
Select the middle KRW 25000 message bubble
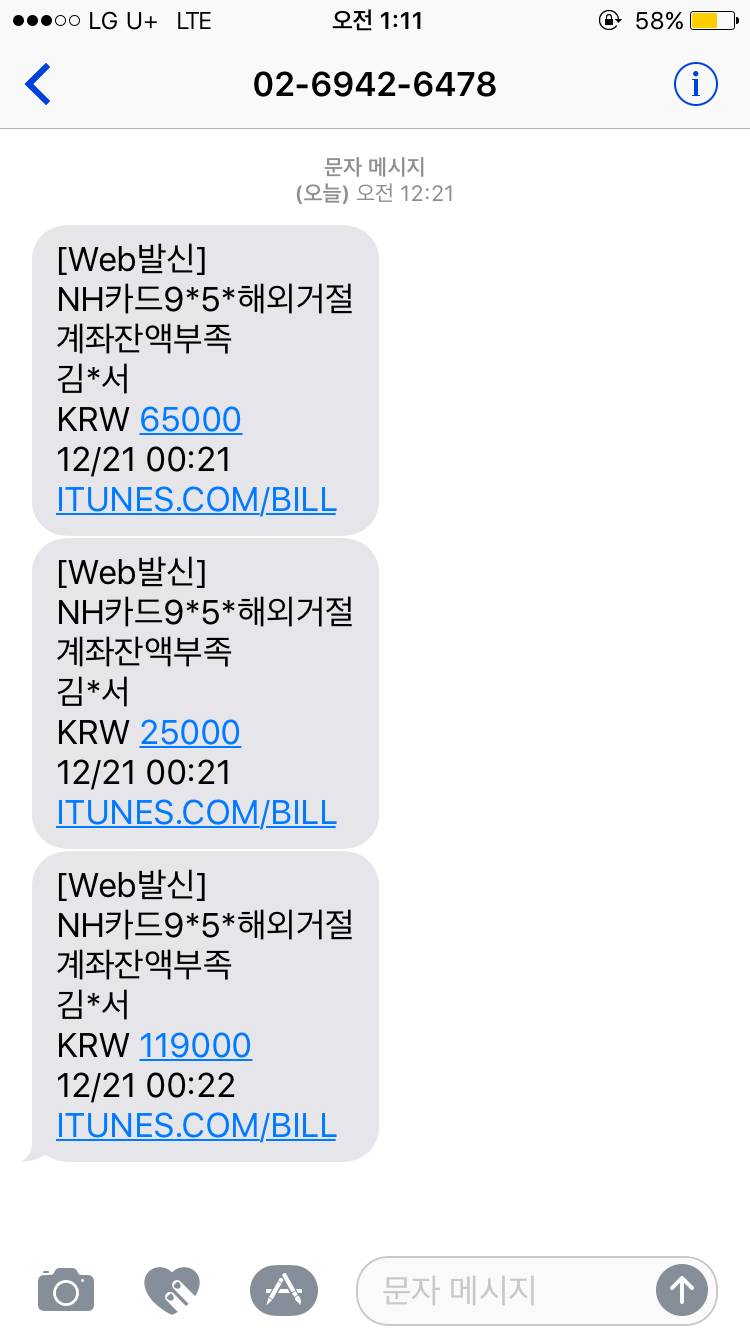point(205,693)
